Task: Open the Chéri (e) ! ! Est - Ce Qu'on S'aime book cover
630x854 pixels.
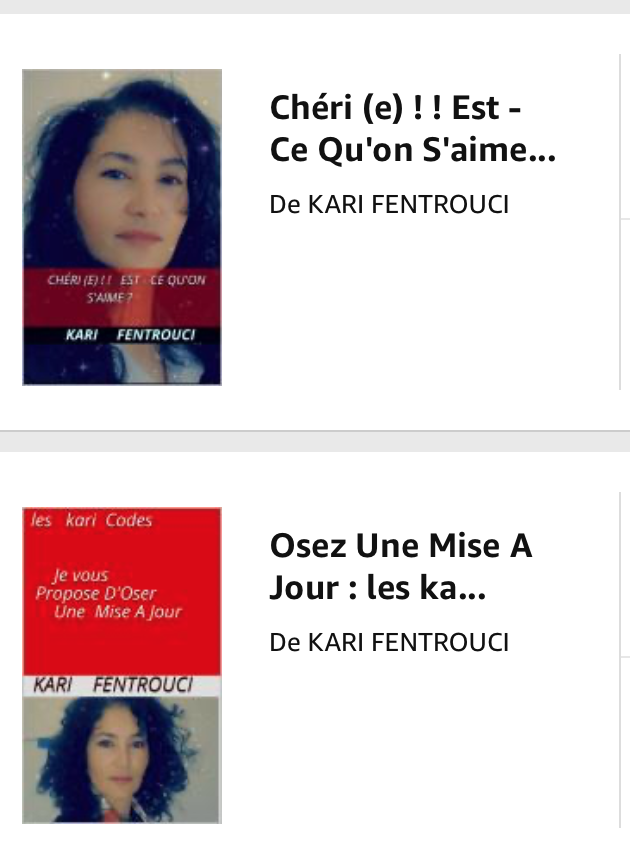Action: 122,227
